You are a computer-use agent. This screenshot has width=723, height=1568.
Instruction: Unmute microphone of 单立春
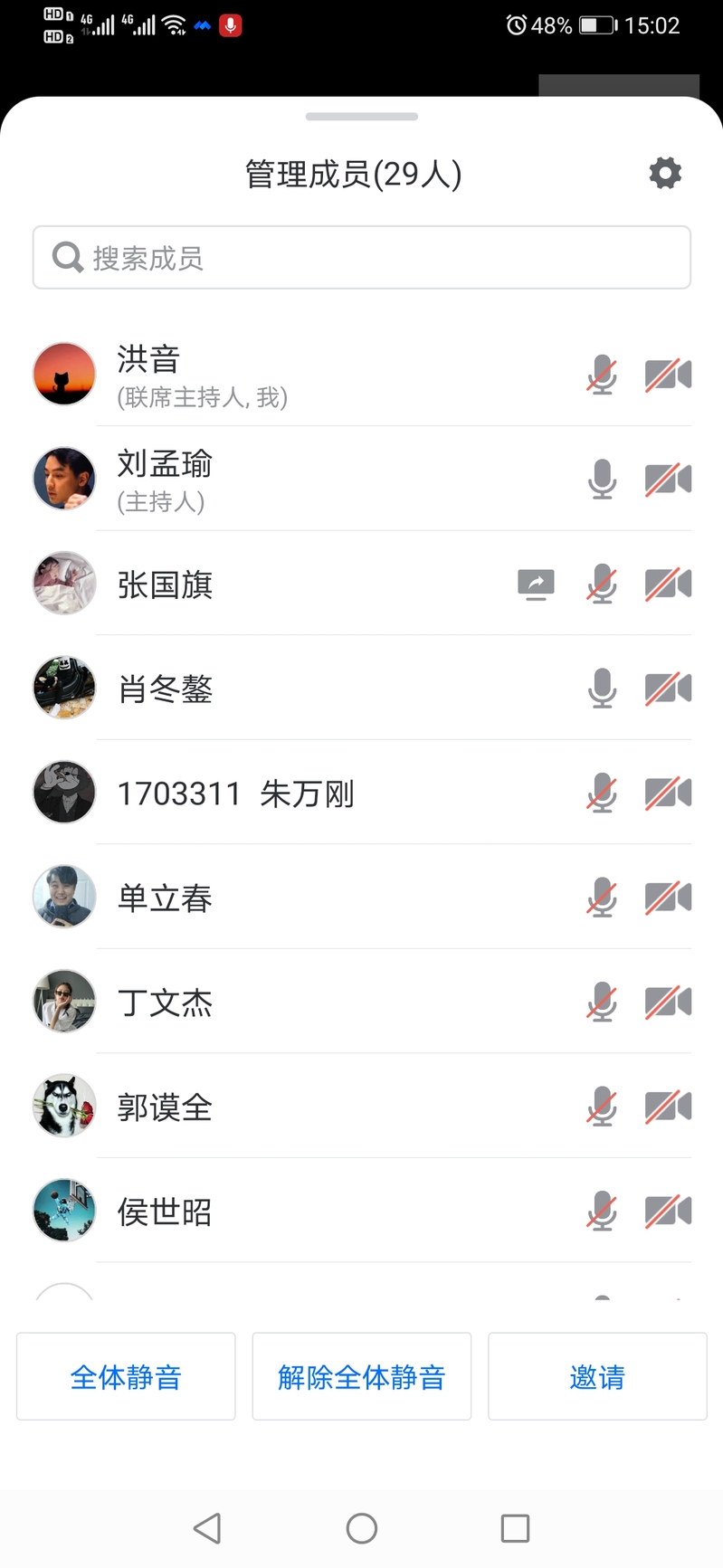click(x=602, y=898)
